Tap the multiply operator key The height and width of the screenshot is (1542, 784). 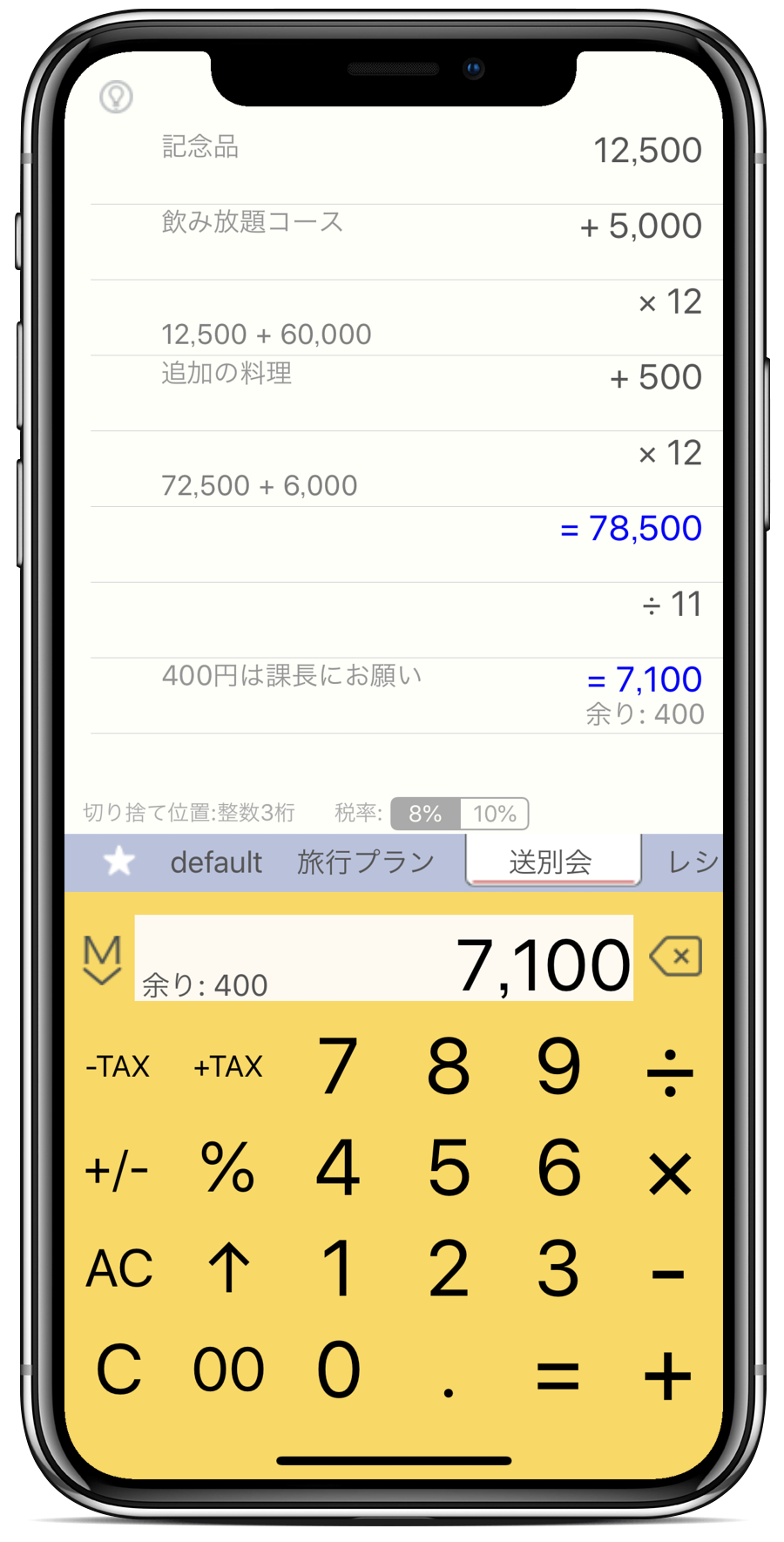coord(669,1173)
